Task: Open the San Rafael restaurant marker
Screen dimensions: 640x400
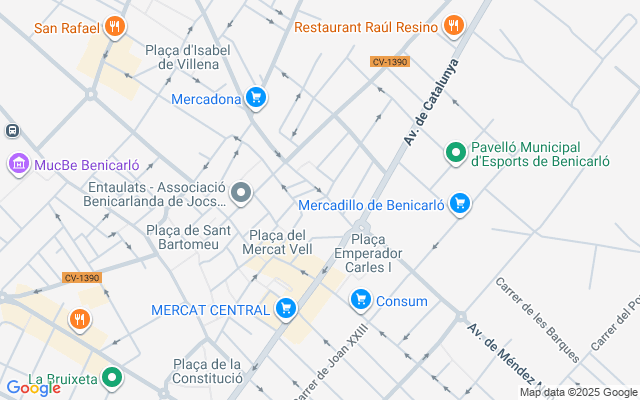Action: (x=115, y=27)
